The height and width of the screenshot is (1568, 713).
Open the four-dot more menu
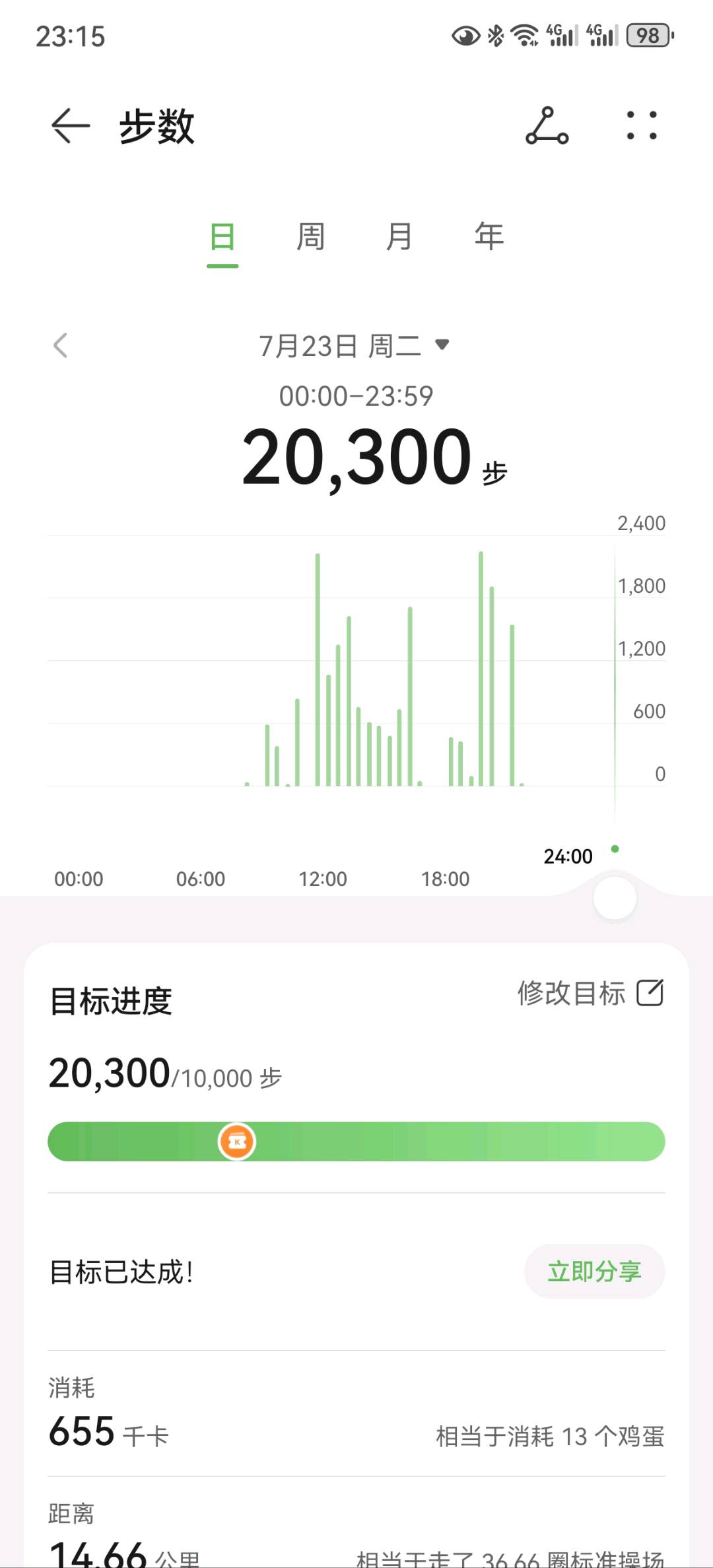[642, 125]
